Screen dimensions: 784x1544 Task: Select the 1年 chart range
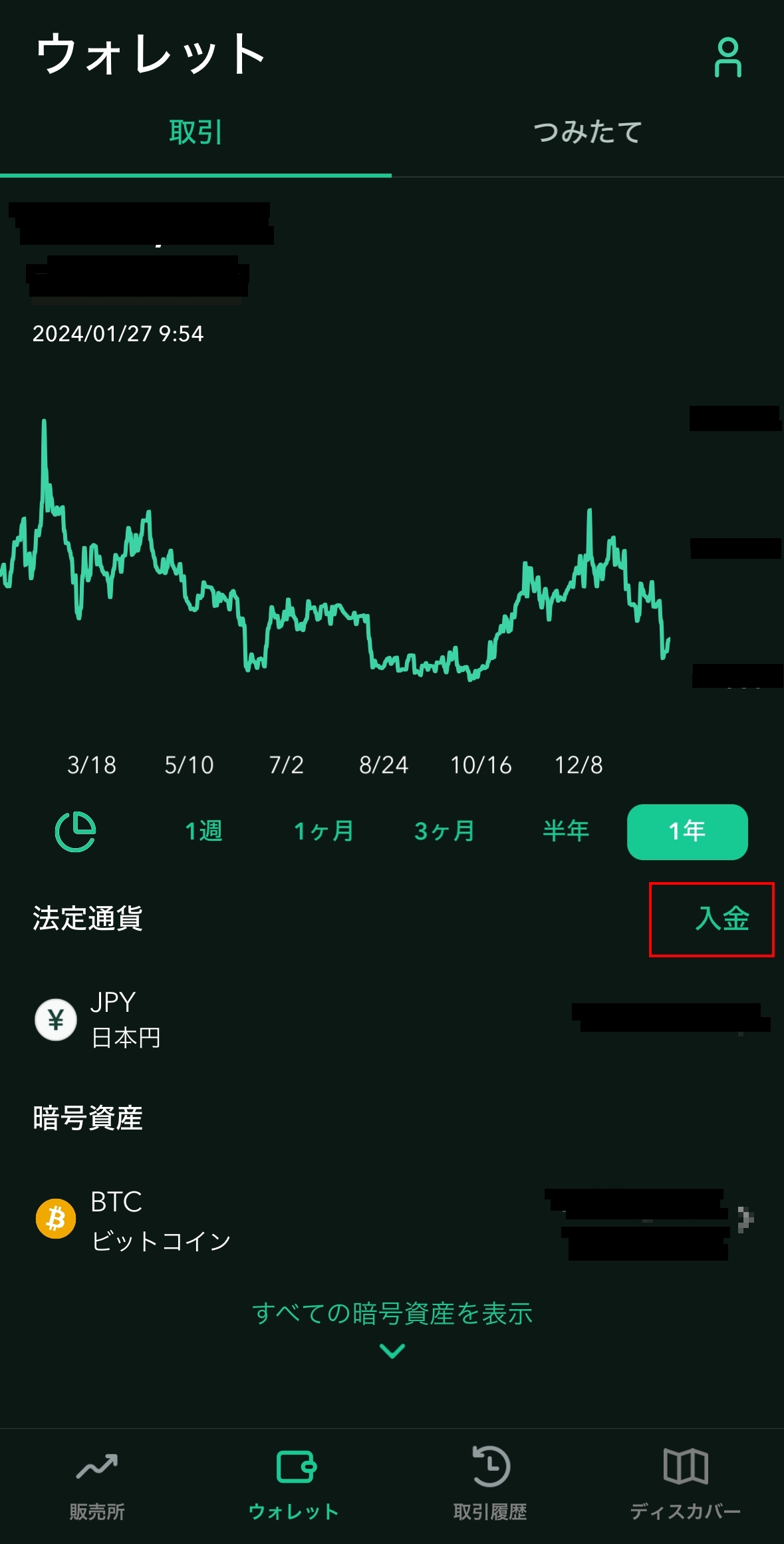tap(687, 832)
